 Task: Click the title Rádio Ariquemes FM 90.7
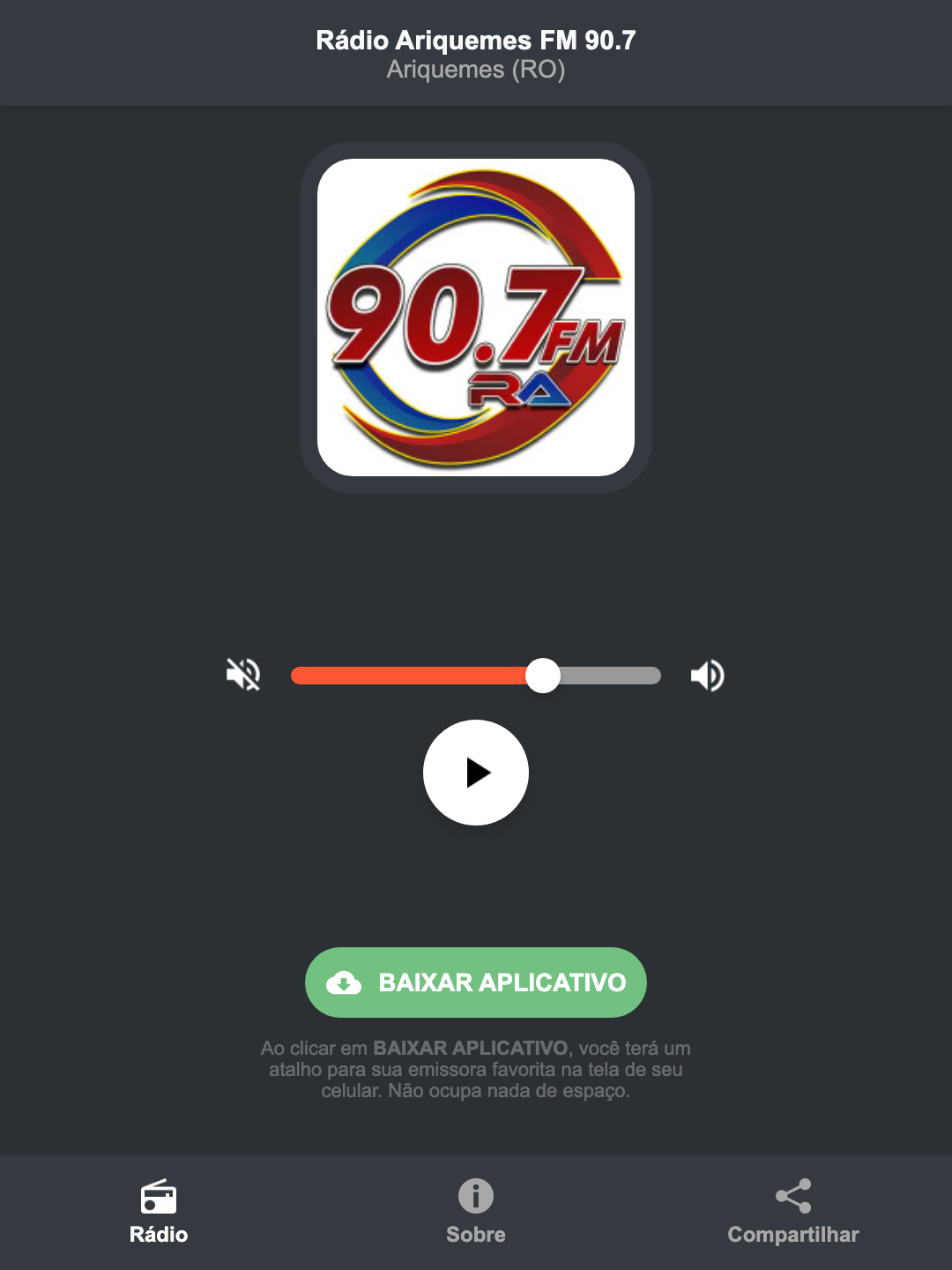(475, 40)
